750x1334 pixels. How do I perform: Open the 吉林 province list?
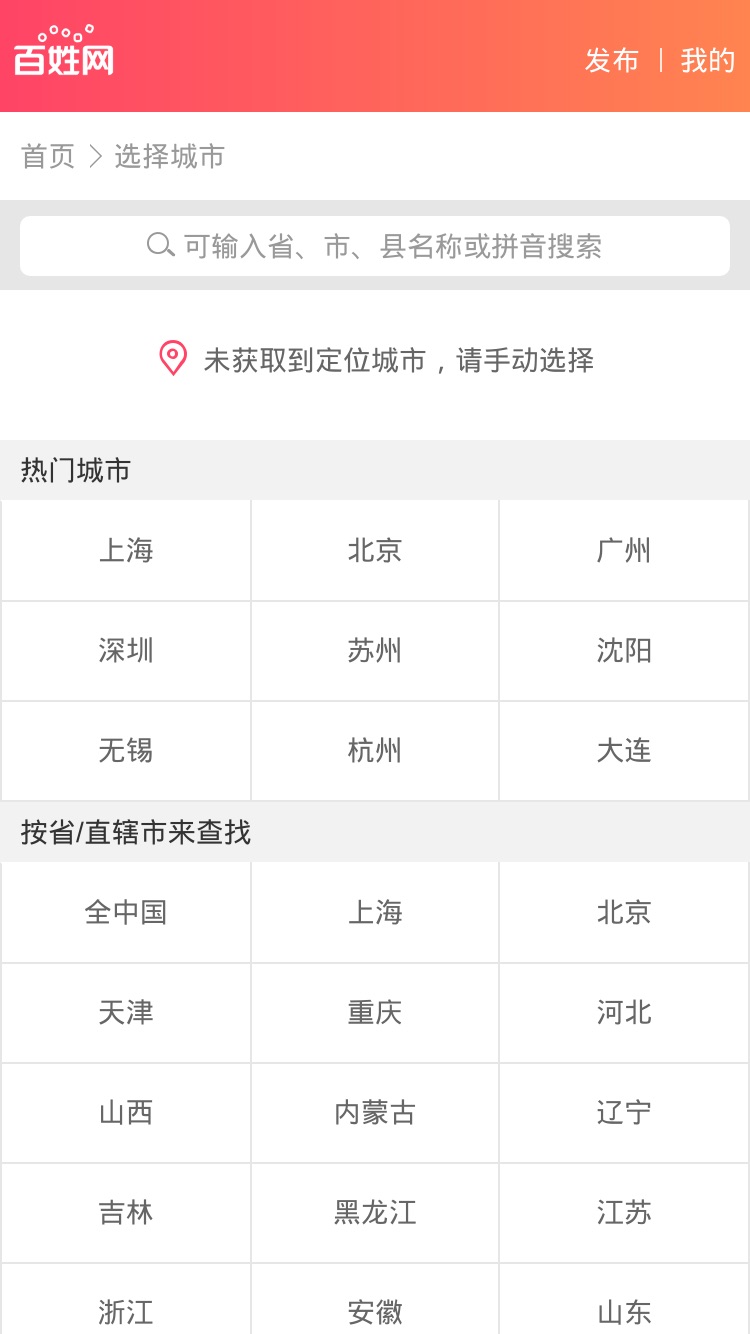click(x=126, y=1213)
